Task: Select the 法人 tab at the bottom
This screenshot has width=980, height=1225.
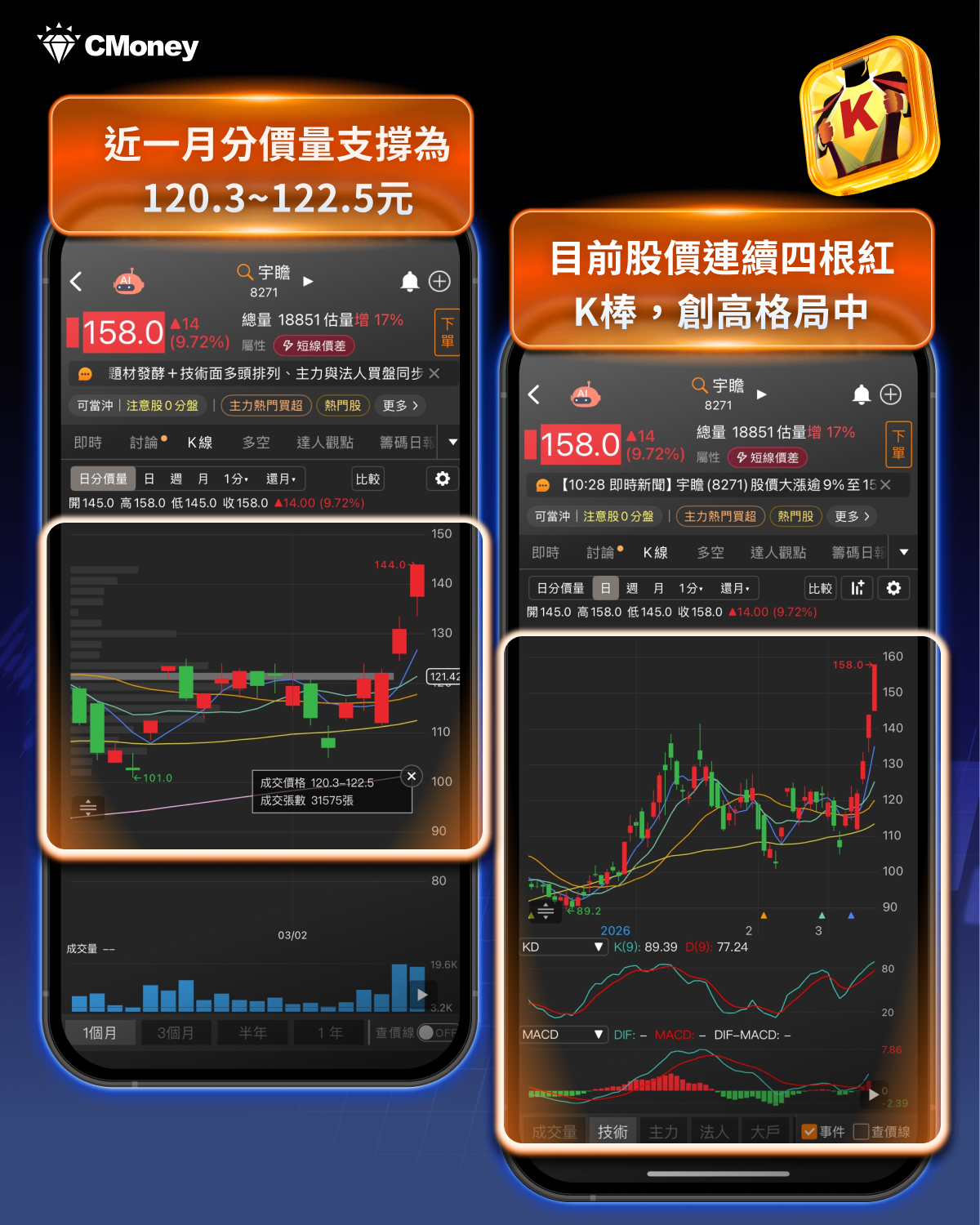Action: [x=714, y=1131]
